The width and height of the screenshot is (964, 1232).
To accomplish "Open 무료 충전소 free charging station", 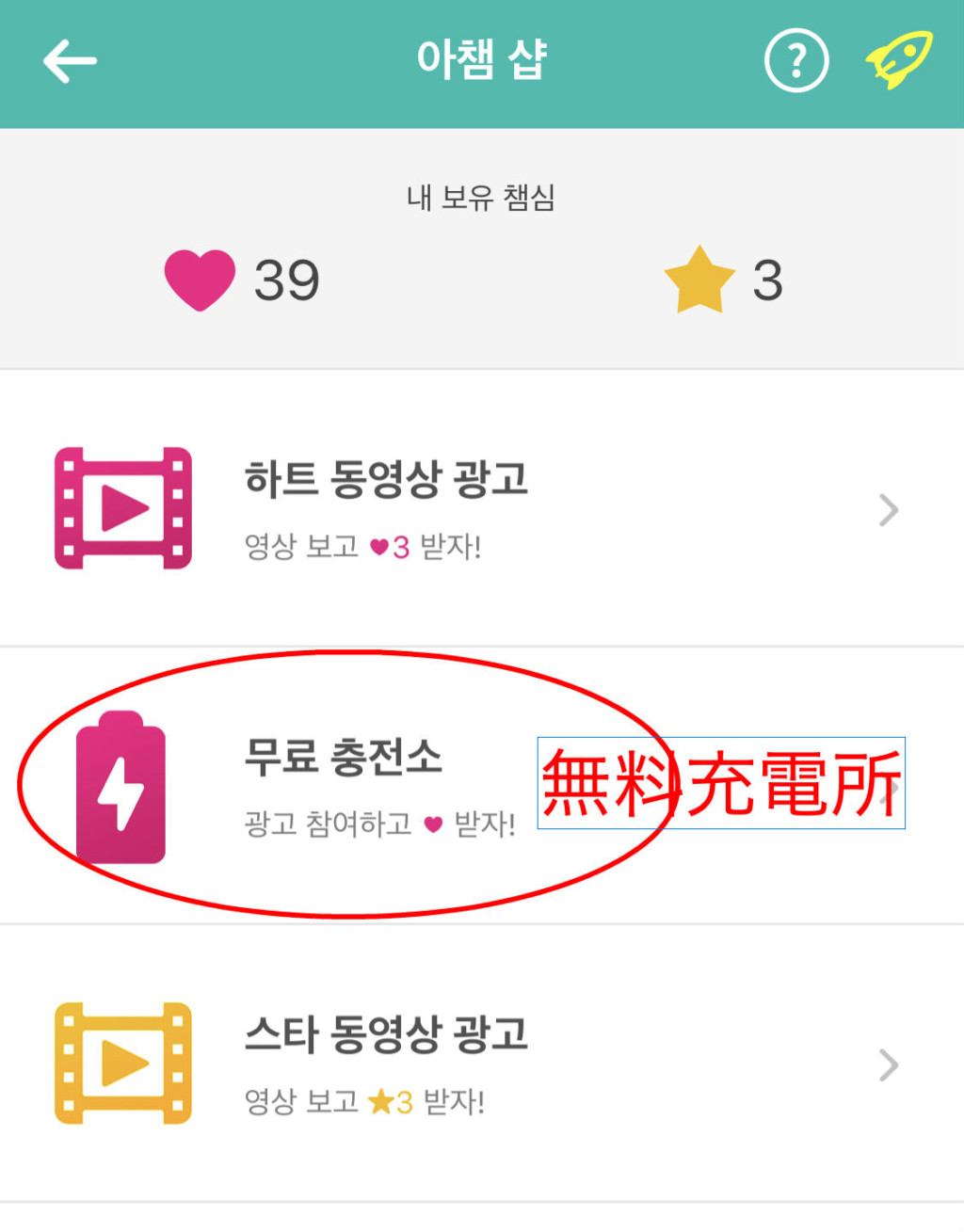I will pyautogui.click(x=345, y=784).
